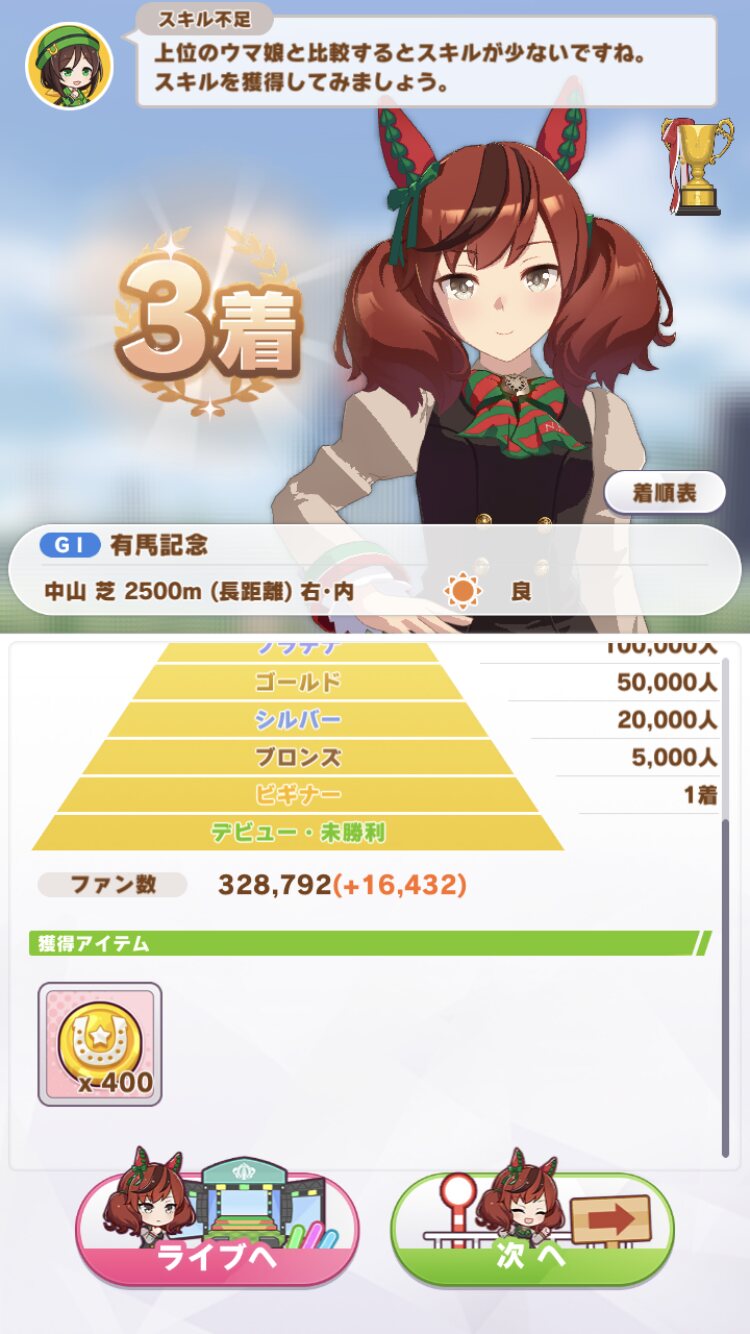
Task: Open the 着順表 finishing order table
Action: tap(664, 492)
